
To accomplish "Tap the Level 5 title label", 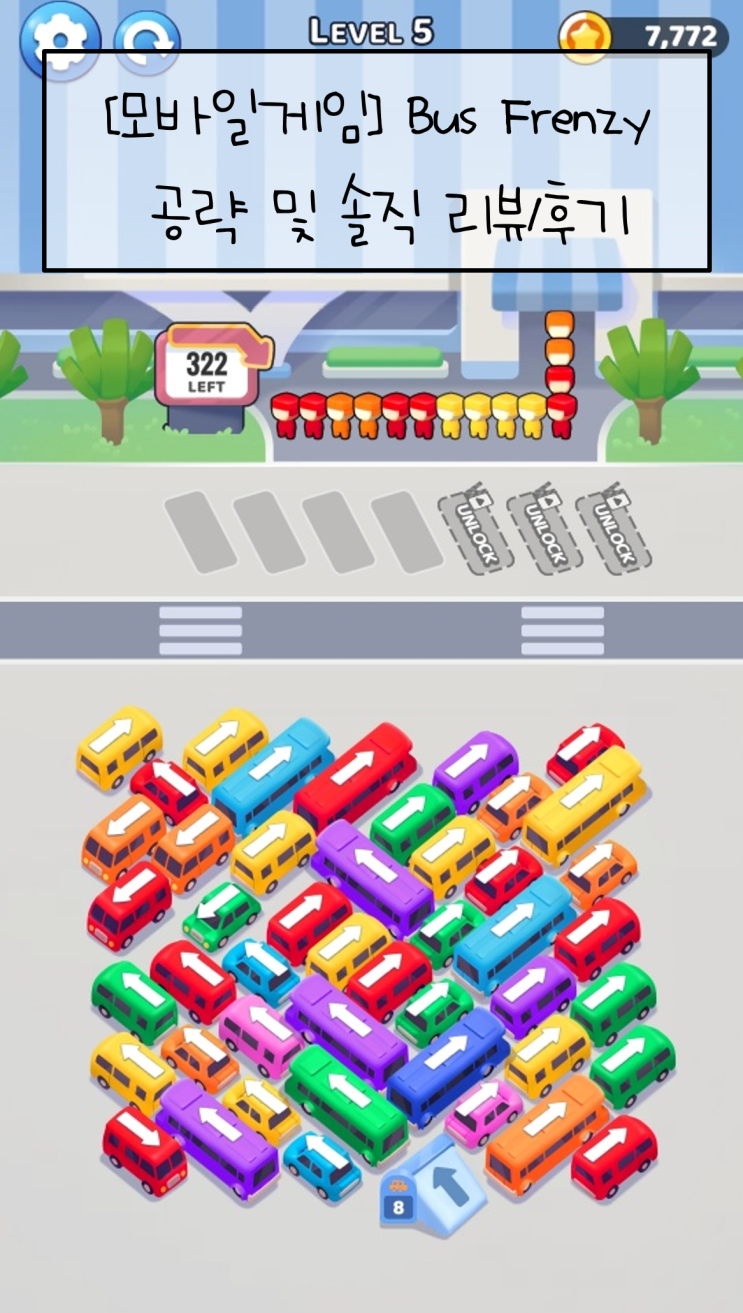I will click(371, 30).
